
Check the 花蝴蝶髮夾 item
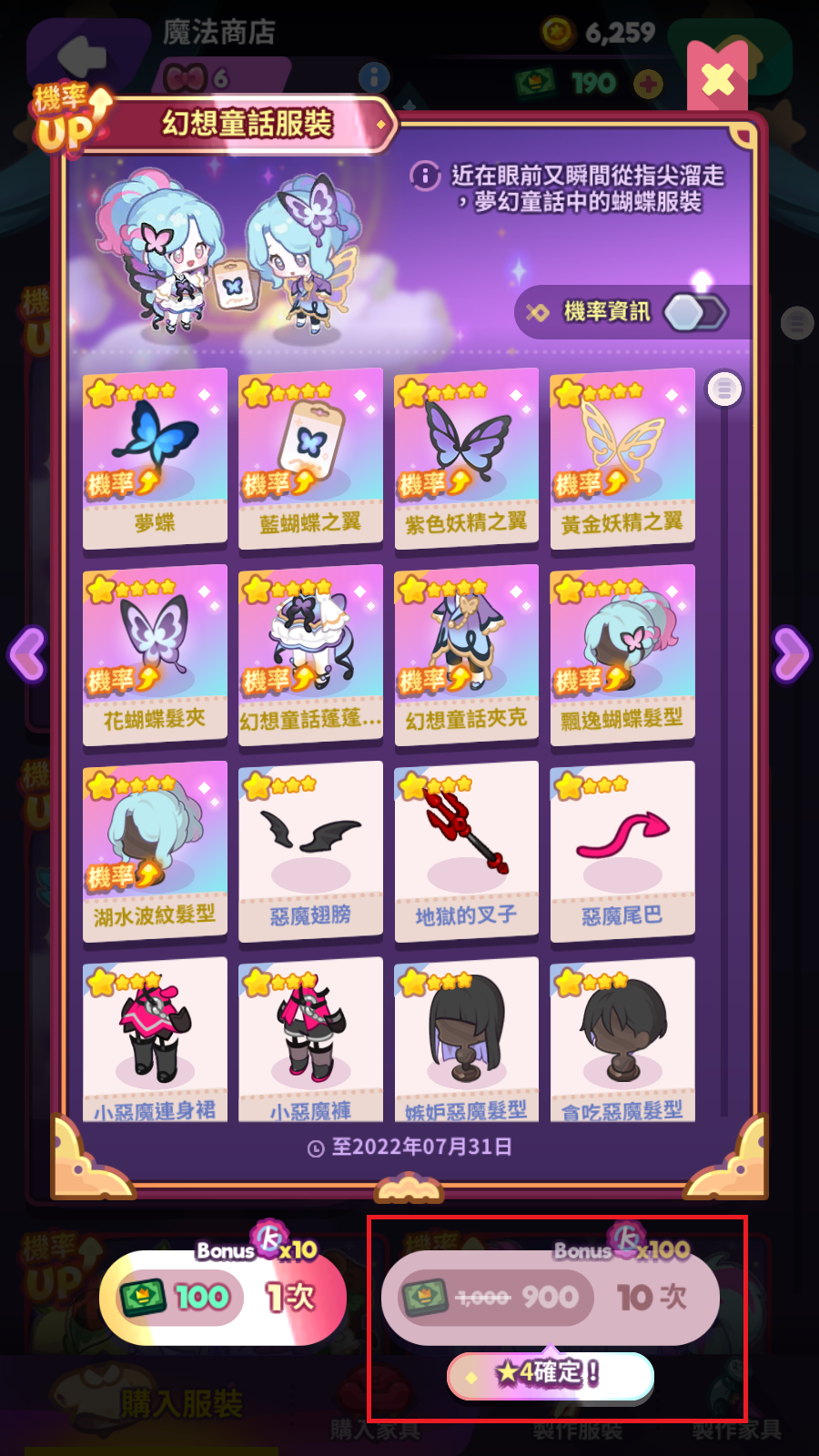pyautogui.click(x=155, y=655)
